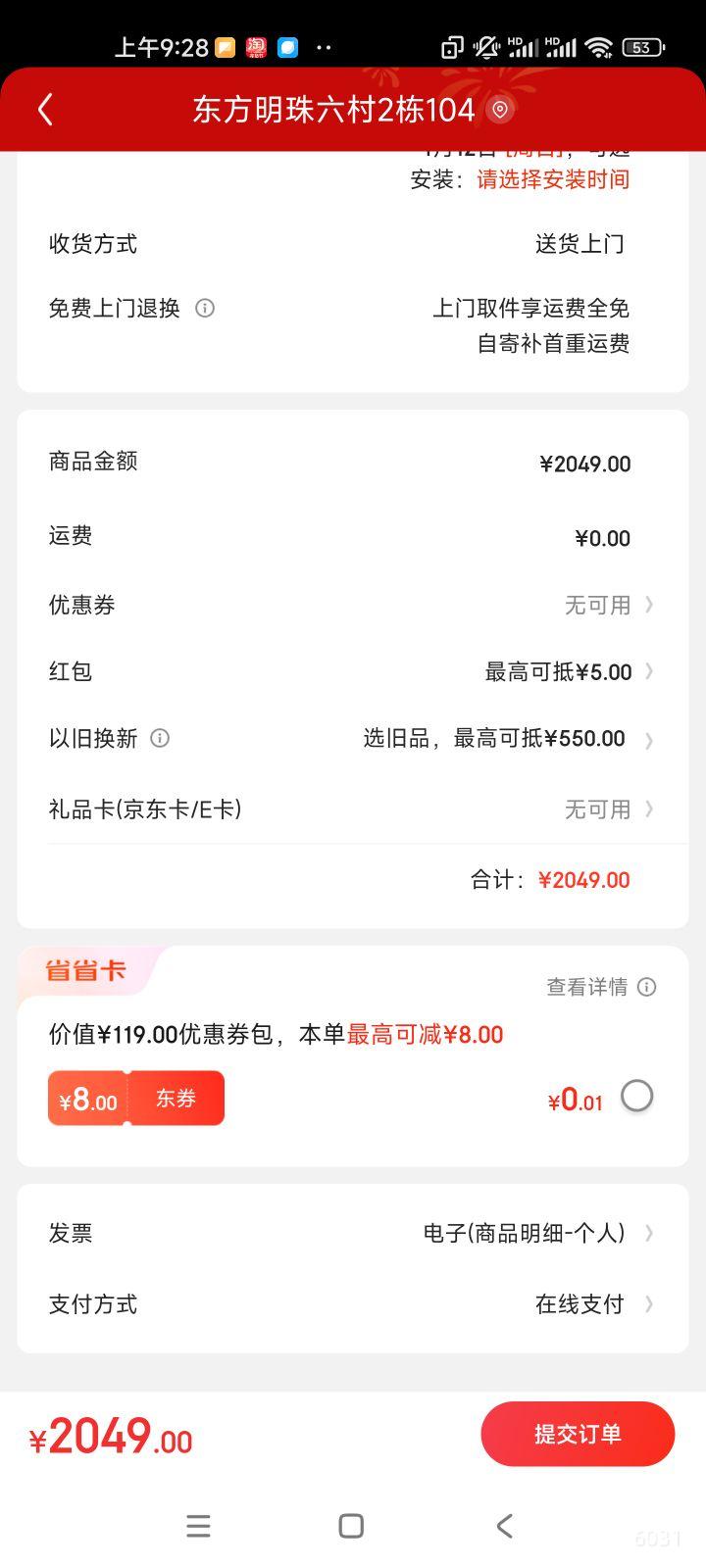
Task: Open the 优惠券 coupon row
Action: pos(353,605)
